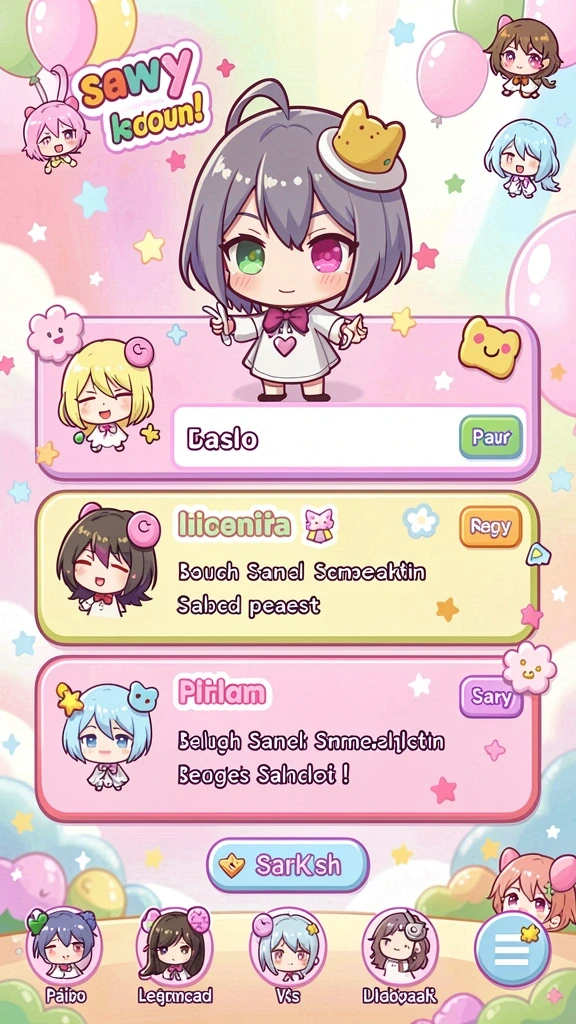Open the Iiicenira card
The height and width of the screenshot is (1024, 576).
[287, 568]
